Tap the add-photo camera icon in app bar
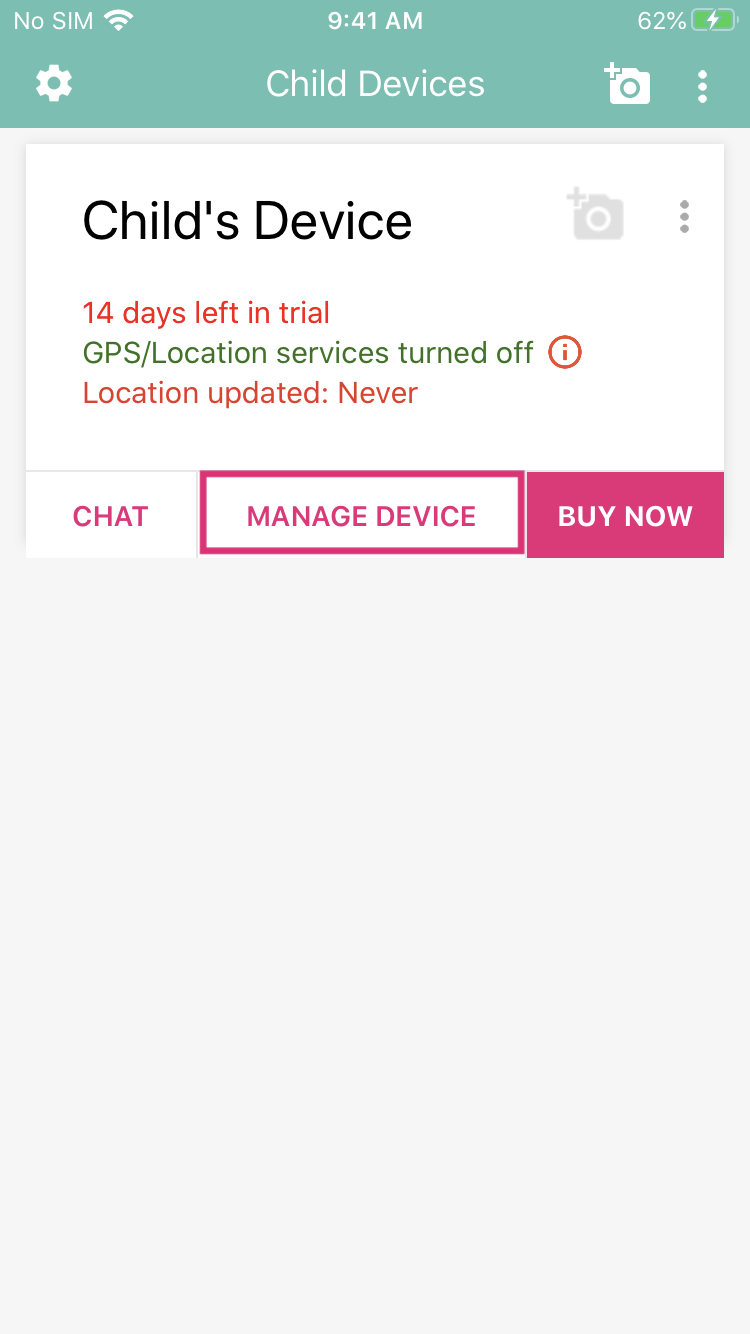This screenshot has width=750, height=1334. click(x=627, y=84)
